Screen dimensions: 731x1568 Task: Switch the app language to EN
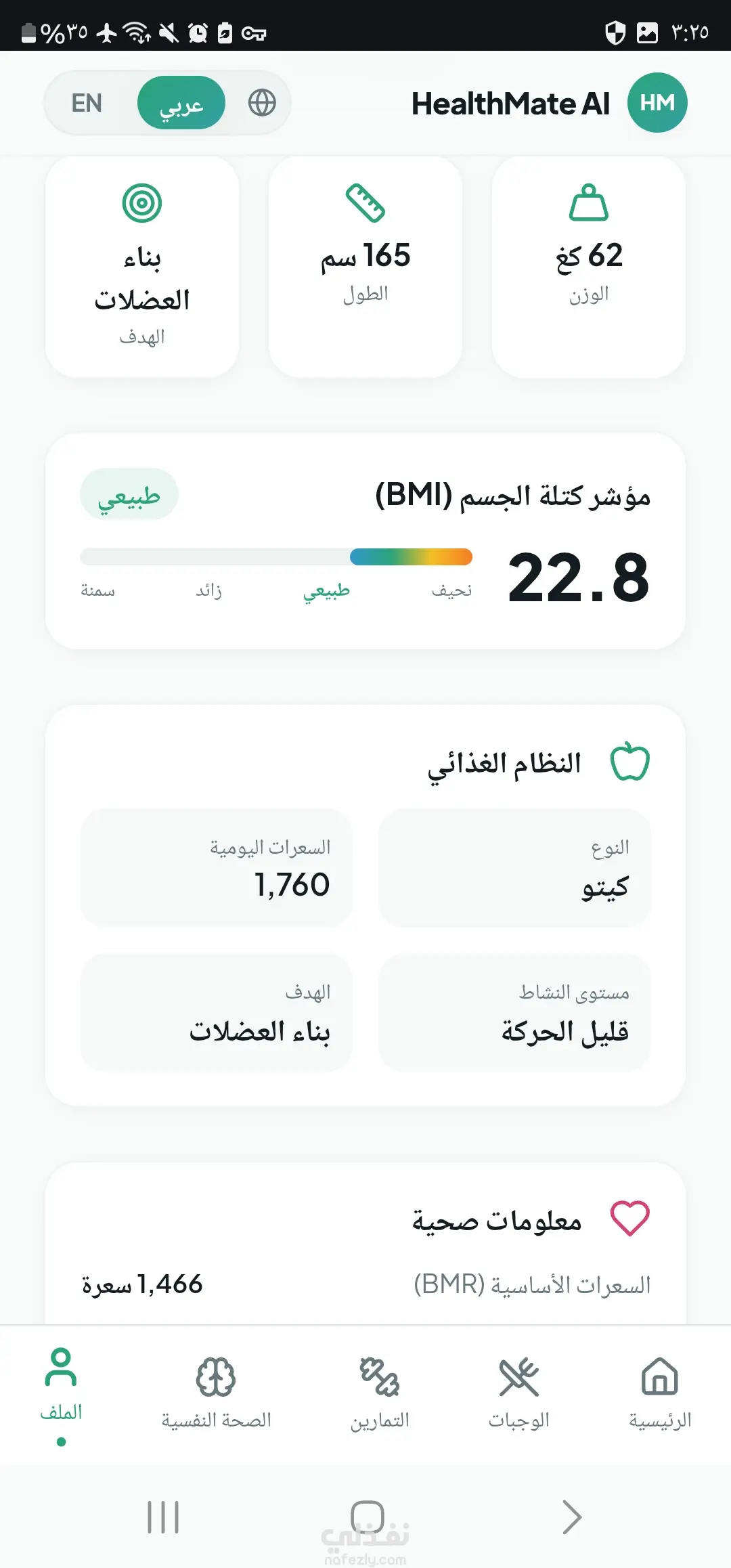[87, 103]
